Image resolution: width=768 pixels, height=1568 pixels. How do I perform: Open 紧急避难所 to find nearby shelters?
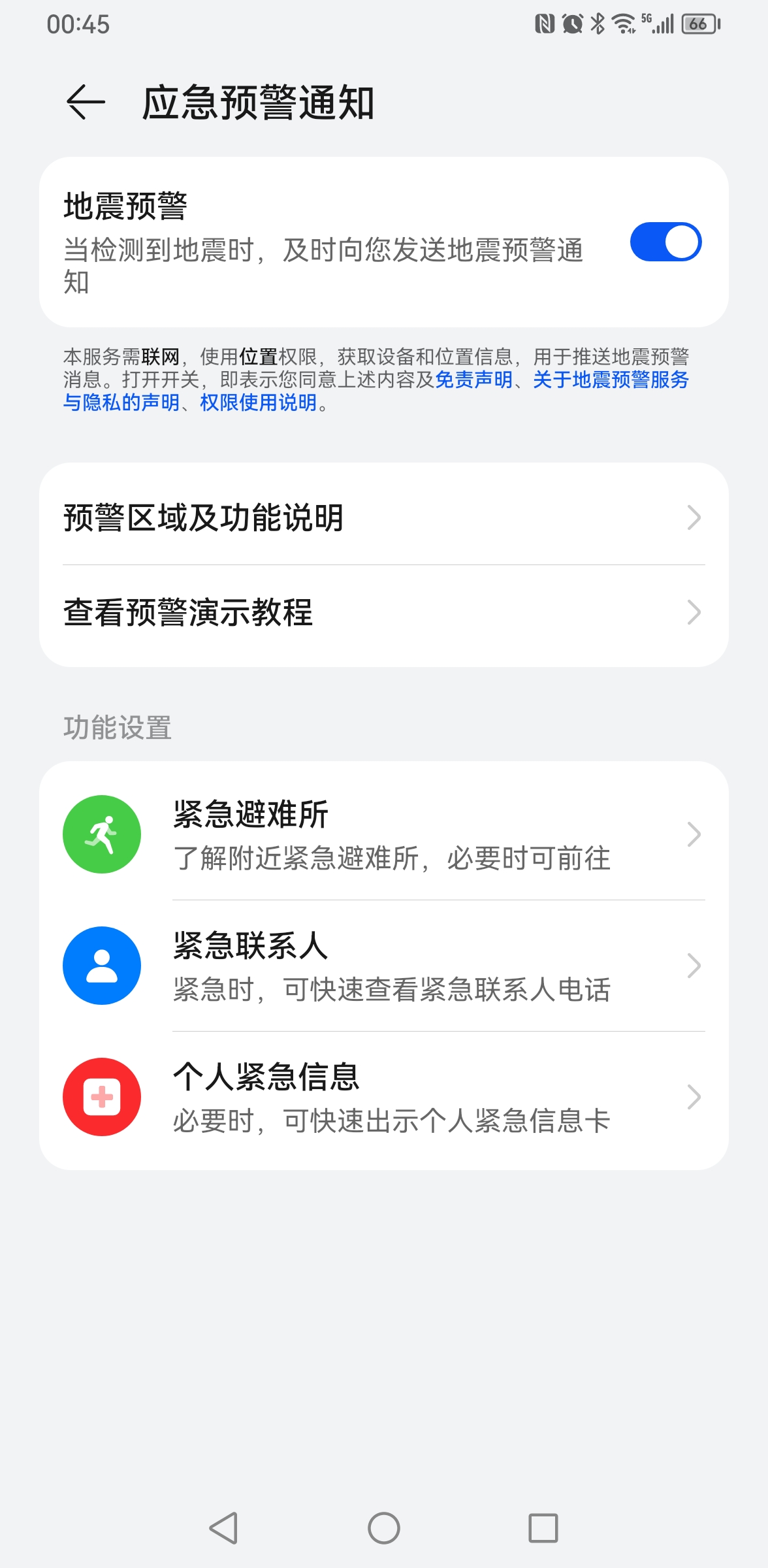pyautogui.click(x=384, y=834)
